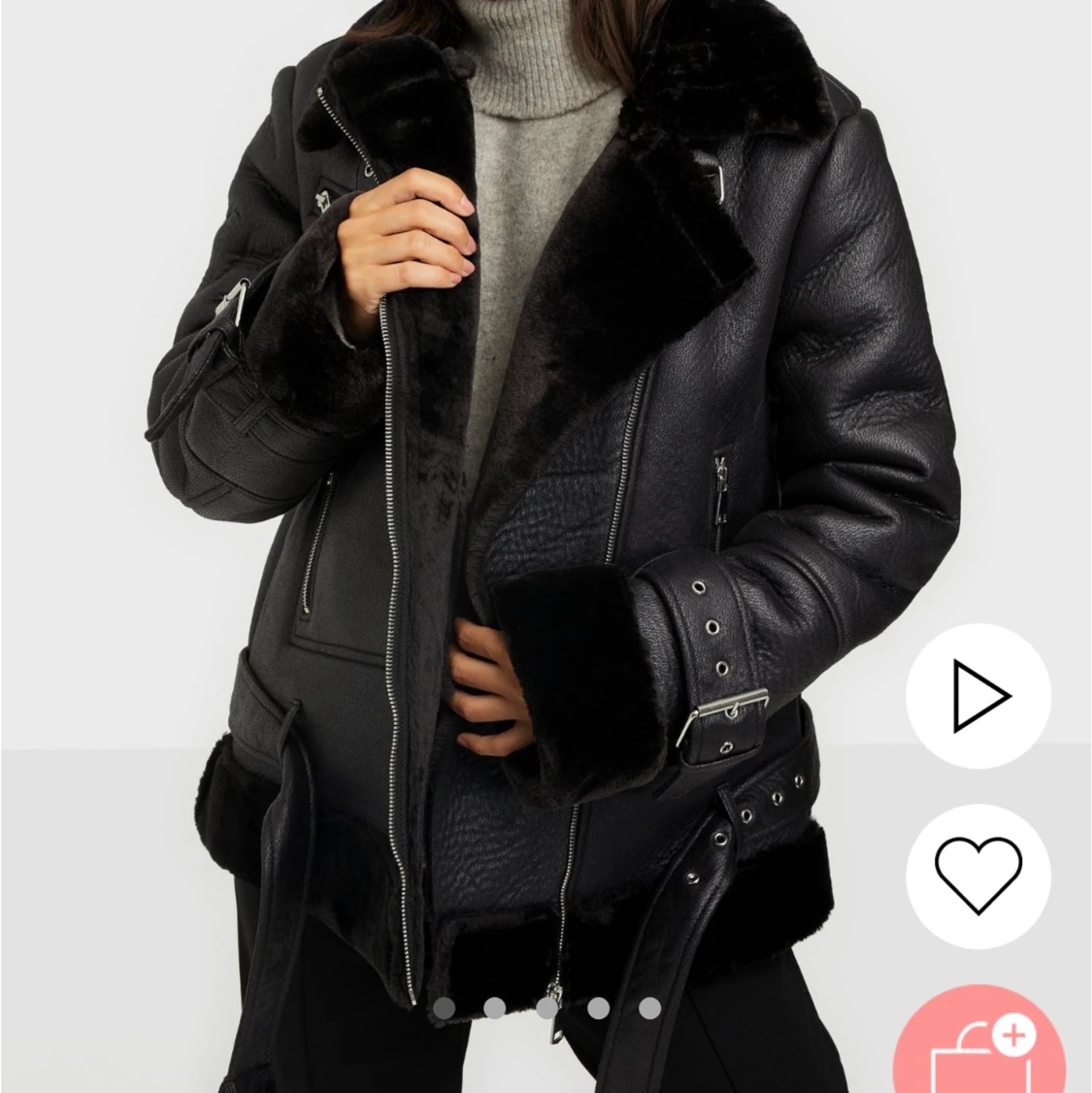Add jacket to favorites with heart icon
The height and width of the screenshot is (1093, 1092).
(977, 877)
